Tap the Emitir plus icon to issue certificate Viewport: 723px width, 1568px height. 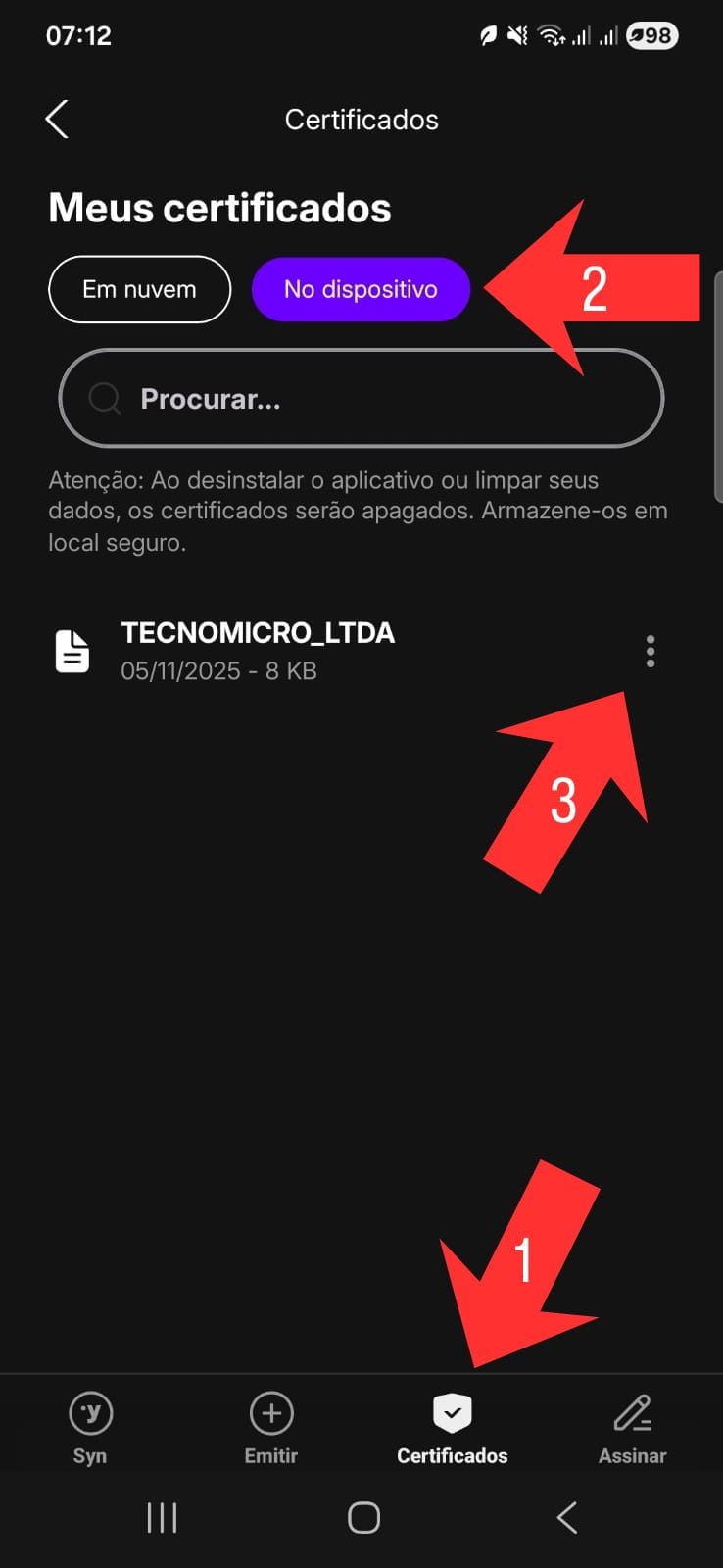coord(270,1413)
